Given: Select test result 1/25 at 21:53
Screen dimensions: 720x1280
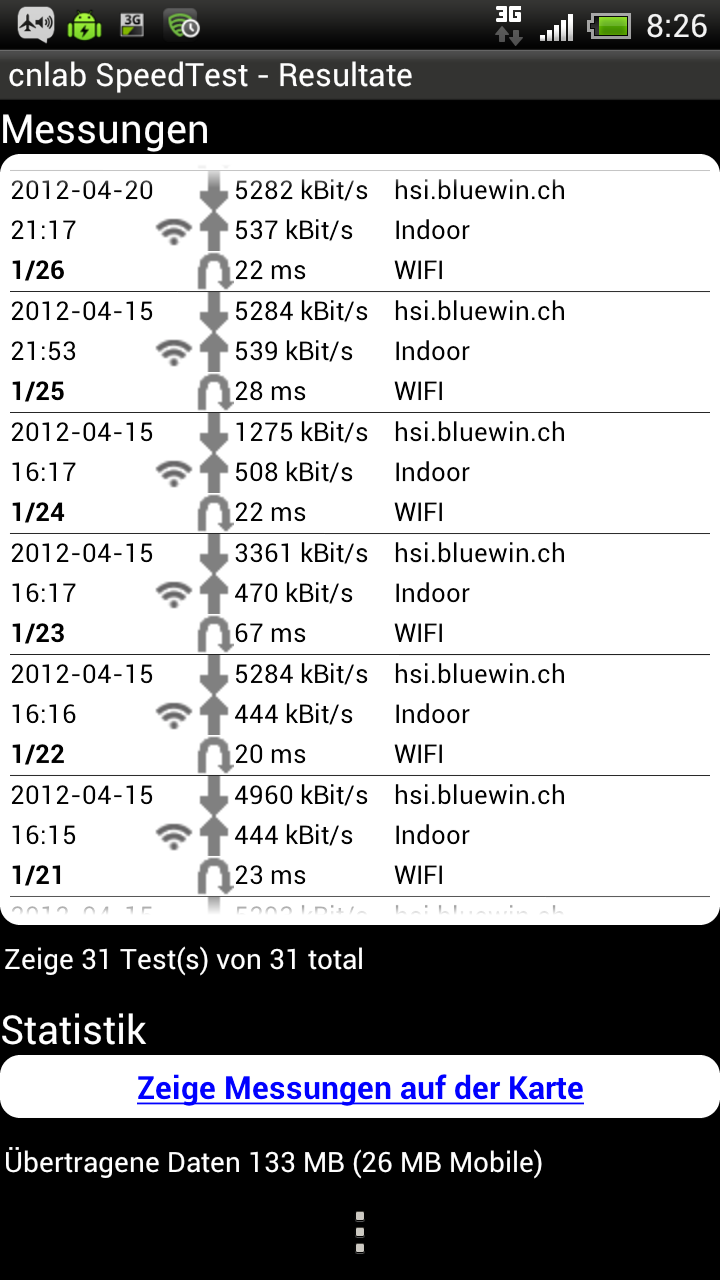Looking at the screenshot, I should (x=360, y=352).
